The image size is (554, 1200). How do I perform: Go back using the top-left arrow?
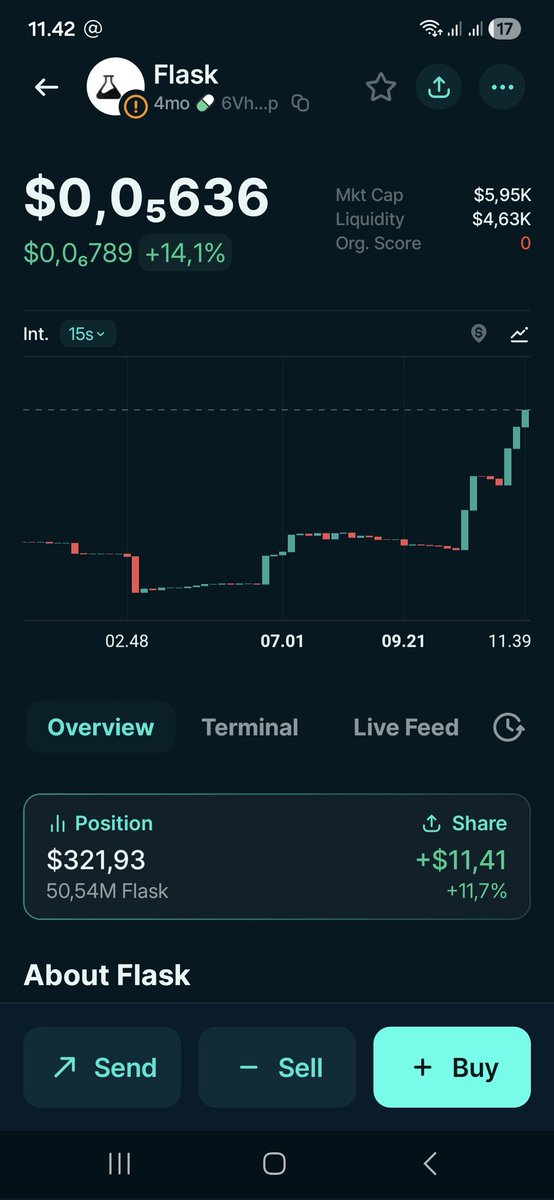tap(47, 87)
